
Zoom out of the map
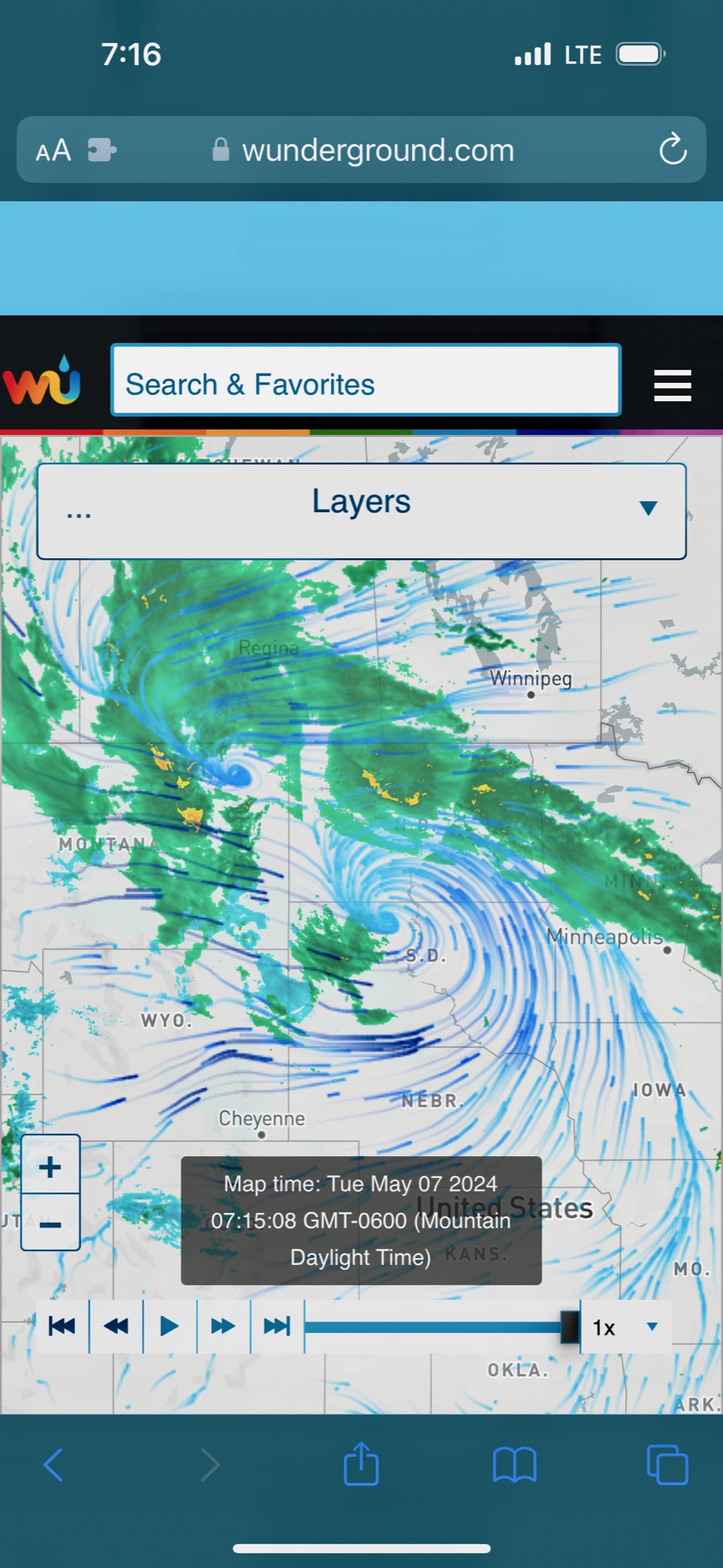[50, 1223]
